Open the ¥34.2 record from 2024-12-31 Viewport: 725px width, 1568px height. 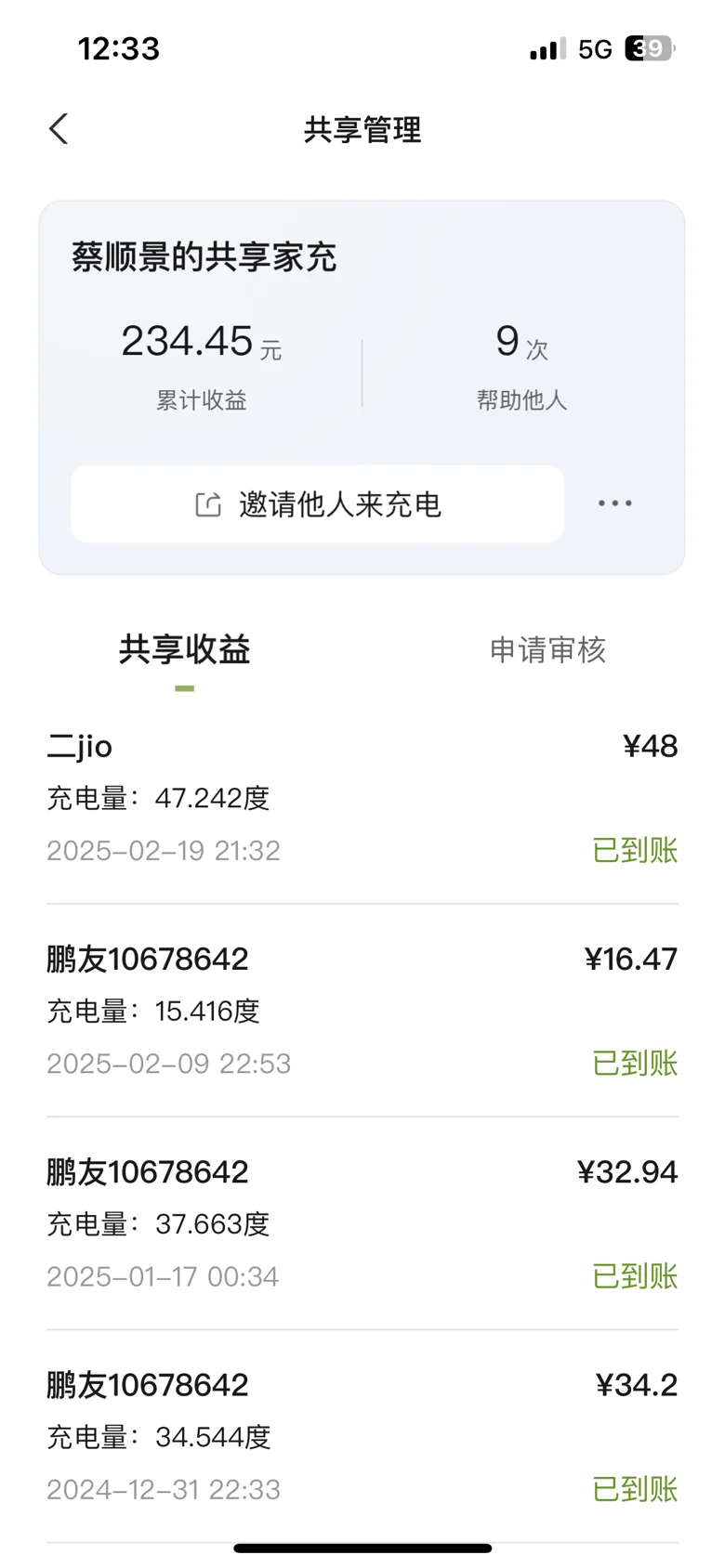[362, 1437]
